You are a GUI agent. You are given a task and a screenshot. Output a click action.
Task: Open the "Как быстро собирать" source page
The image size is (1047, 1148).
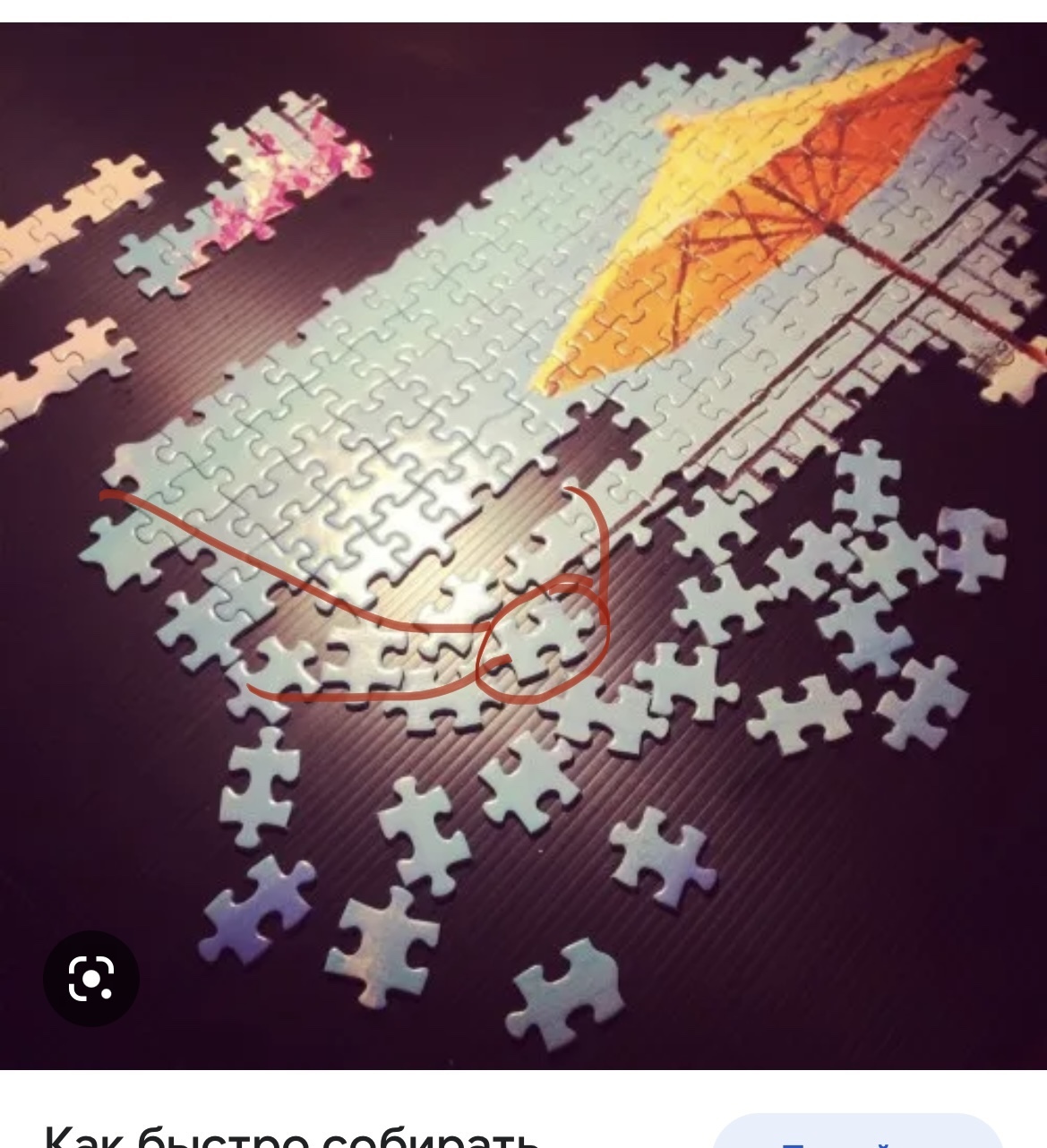click(x=291, y=1135)
